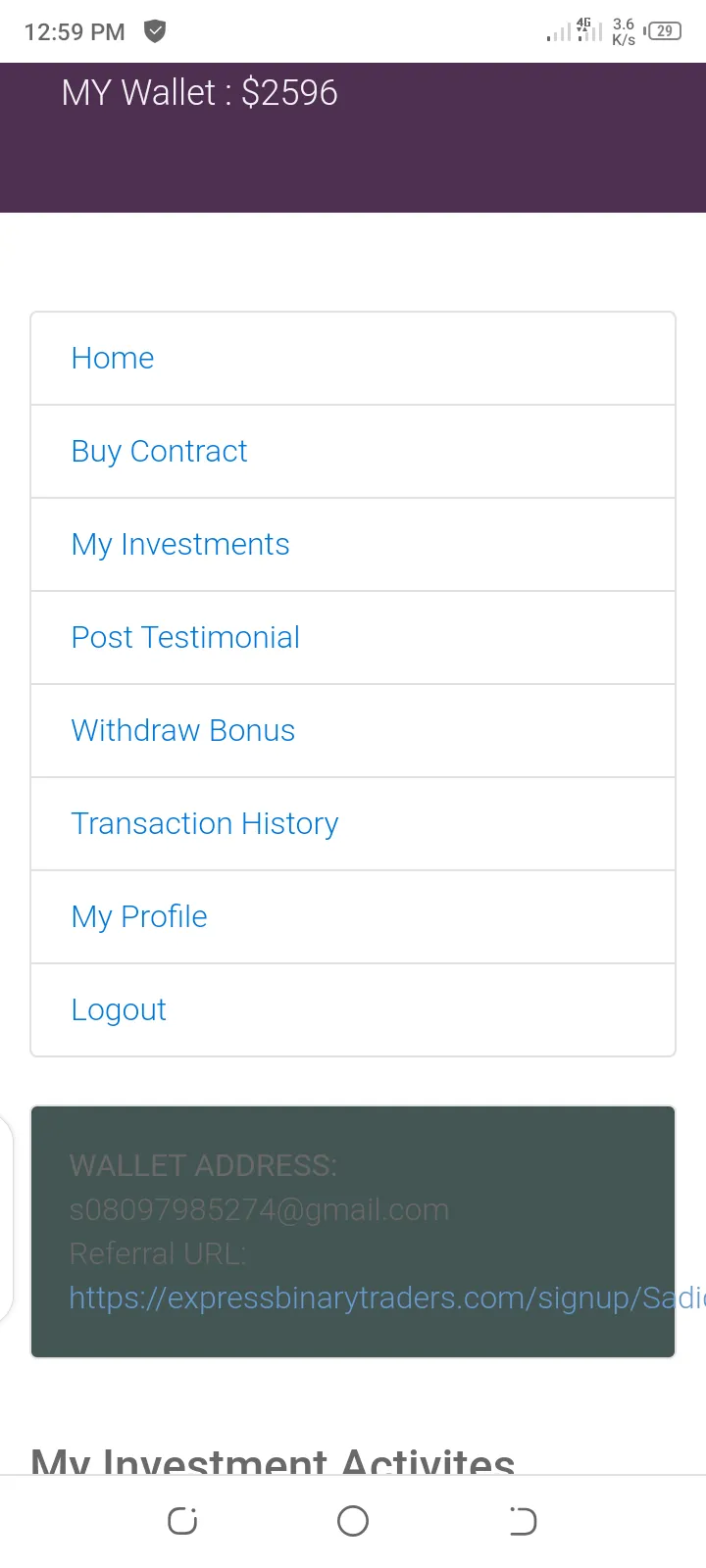View Transaction History
The image size is (706, 1568).
tap(353, 824)
